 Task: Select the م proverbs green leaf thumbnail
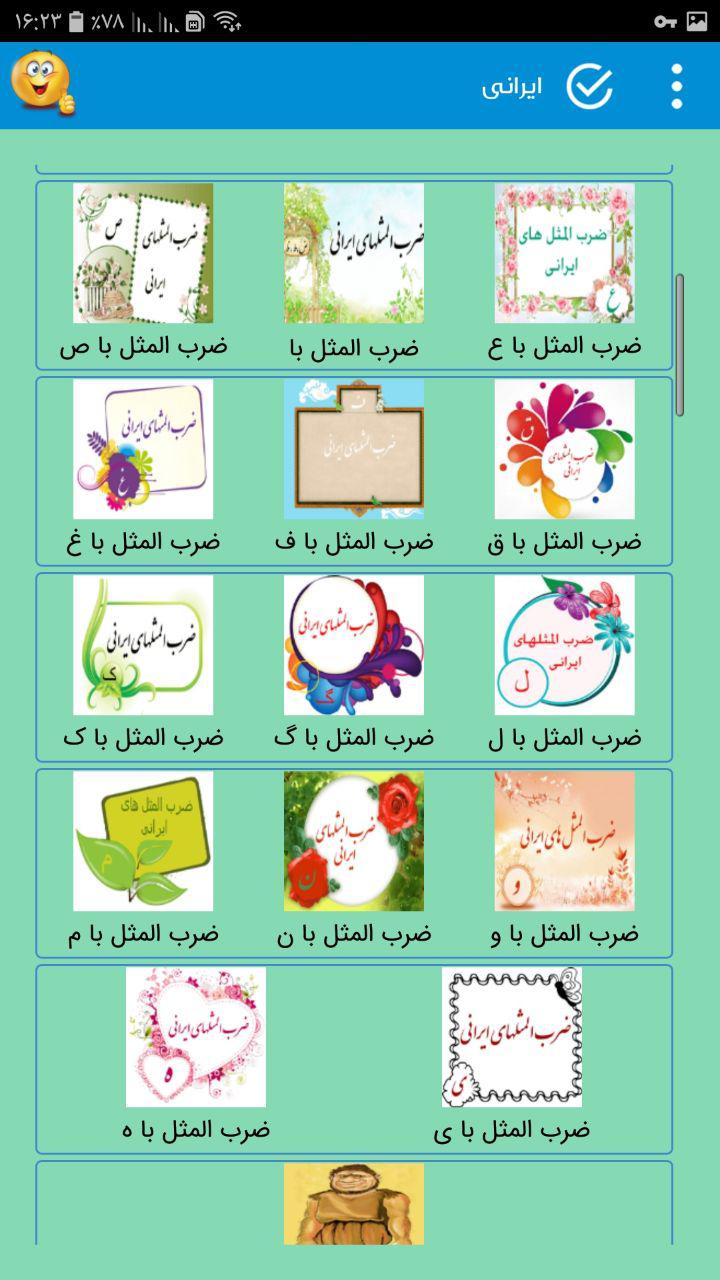pos(143,840)
